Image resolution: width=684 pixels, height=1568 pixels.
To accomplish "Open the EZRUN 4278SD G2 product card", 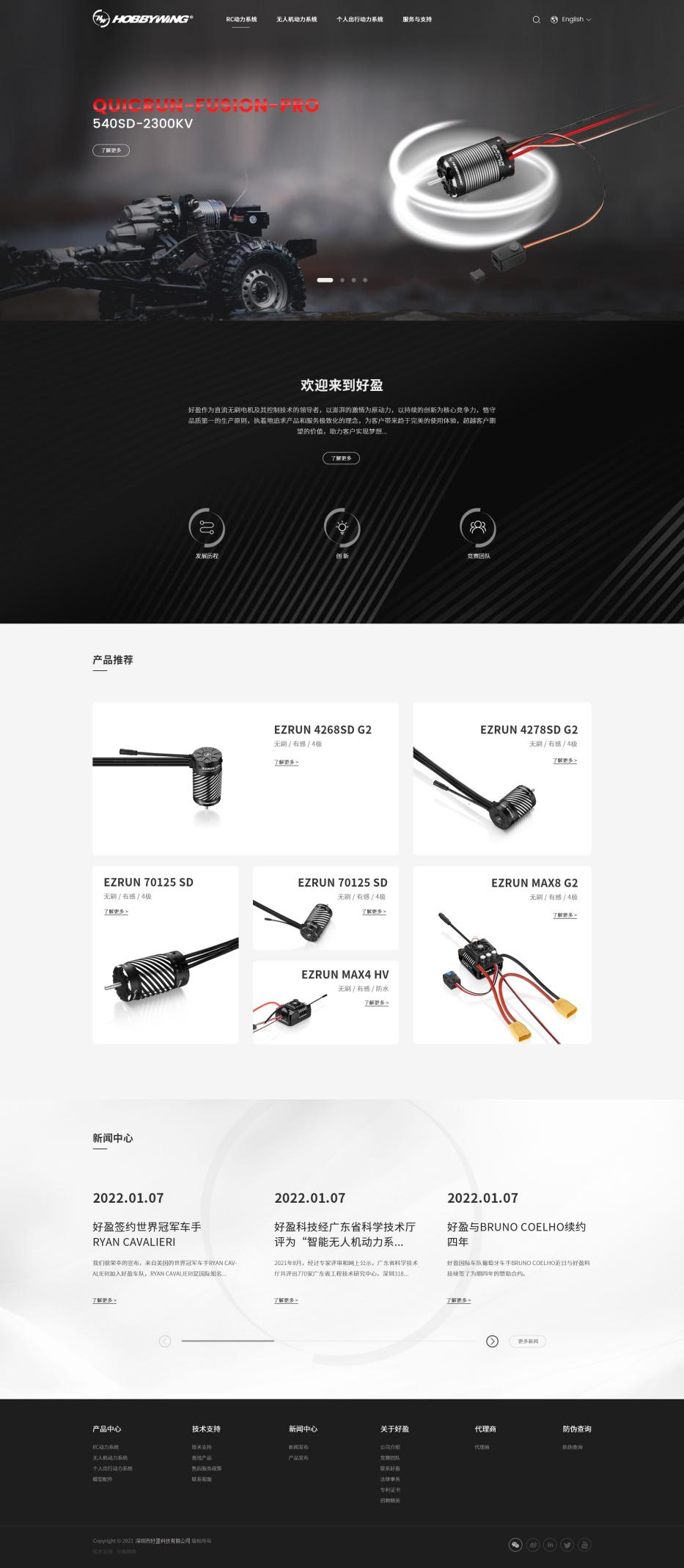I will pos(501,778).
